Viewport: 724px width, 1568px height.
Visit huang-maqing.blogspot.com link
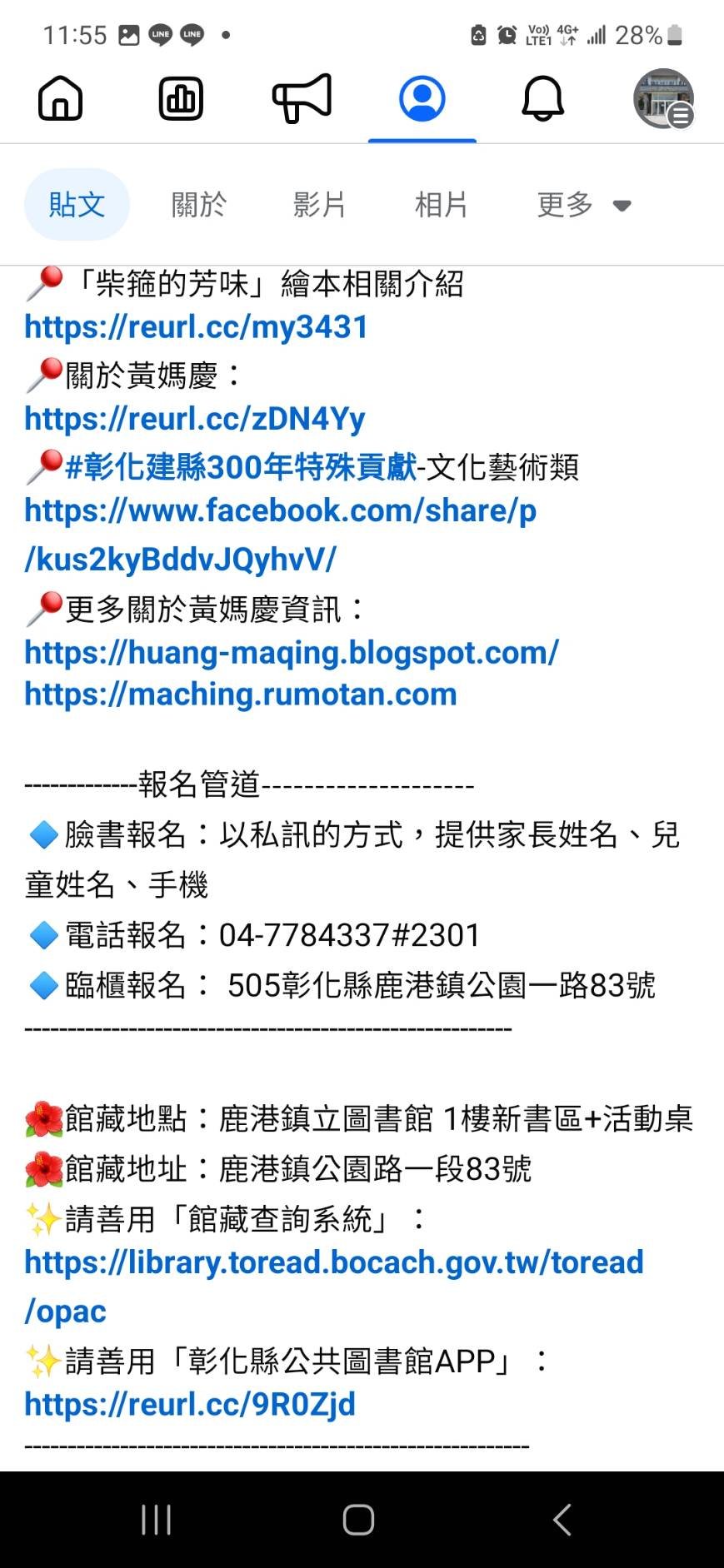click(x=291, y=653)
